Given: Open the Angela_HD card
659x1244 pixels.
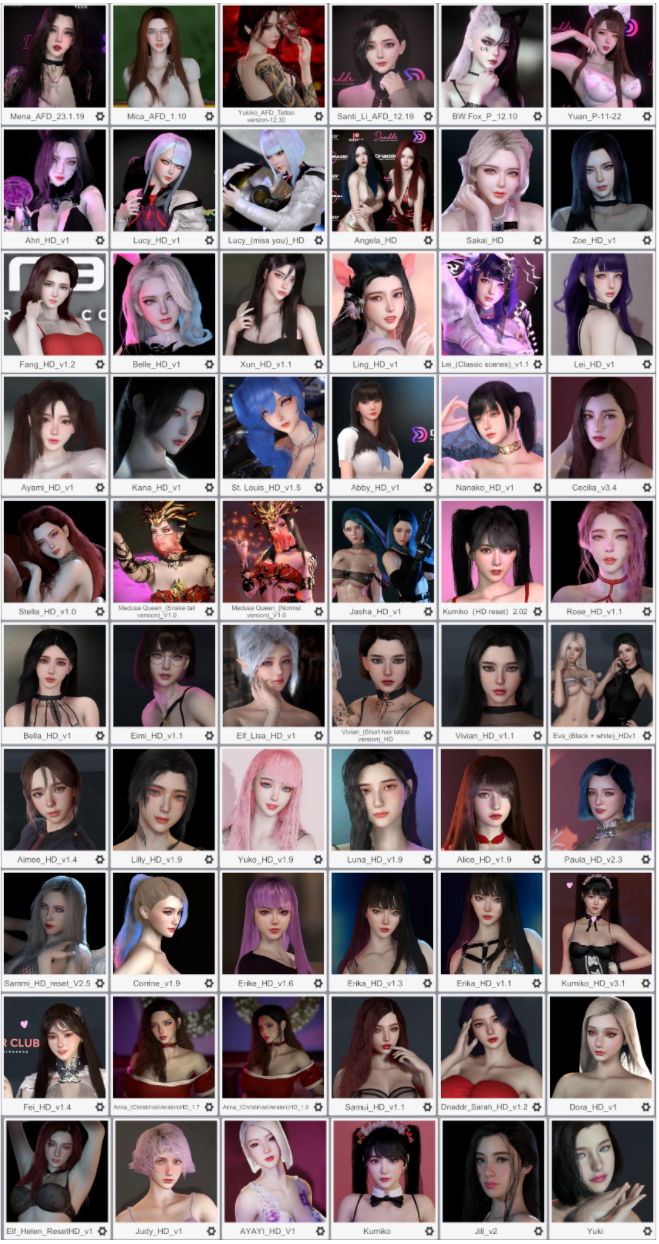Looking at the screenshot, I should point(383,181).
